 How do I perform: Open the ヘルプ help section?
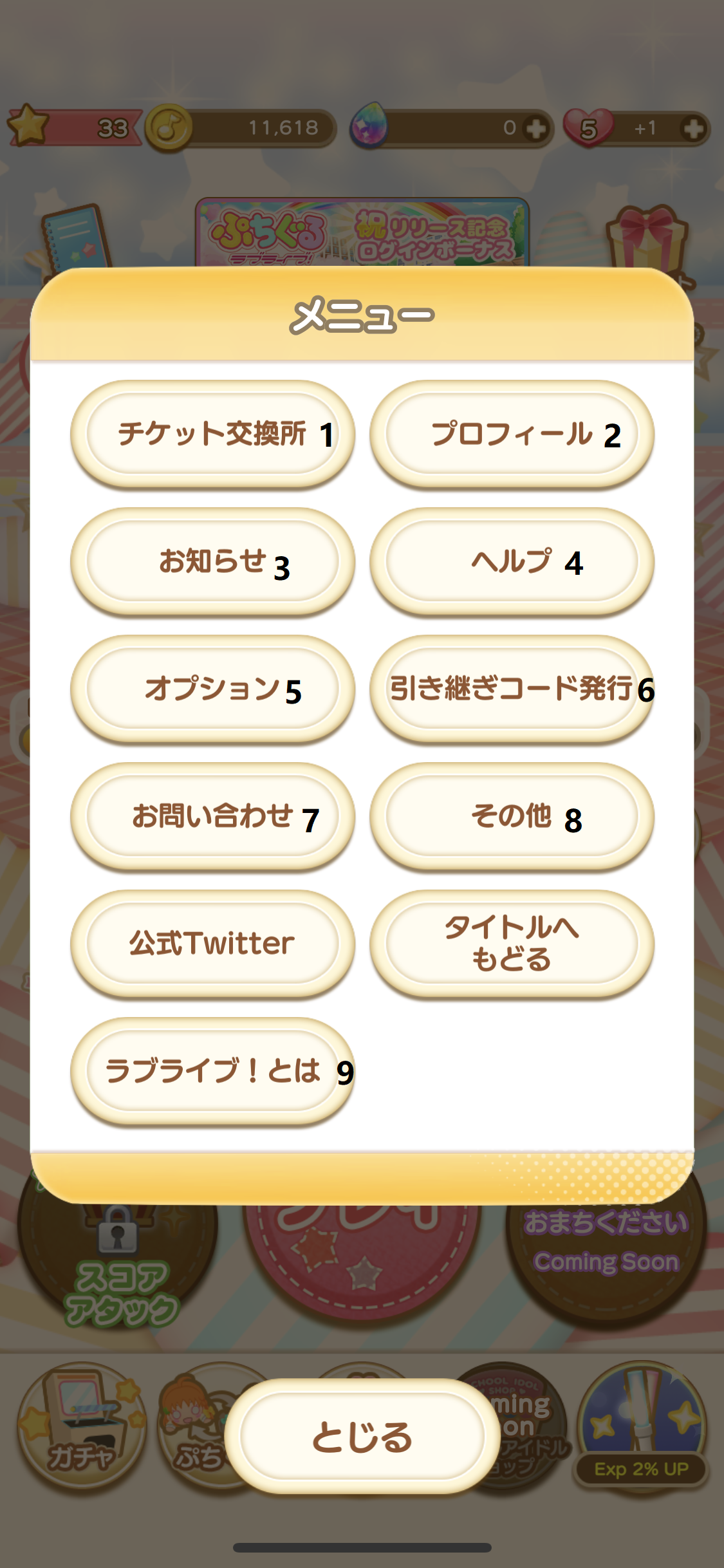point(512,561)
